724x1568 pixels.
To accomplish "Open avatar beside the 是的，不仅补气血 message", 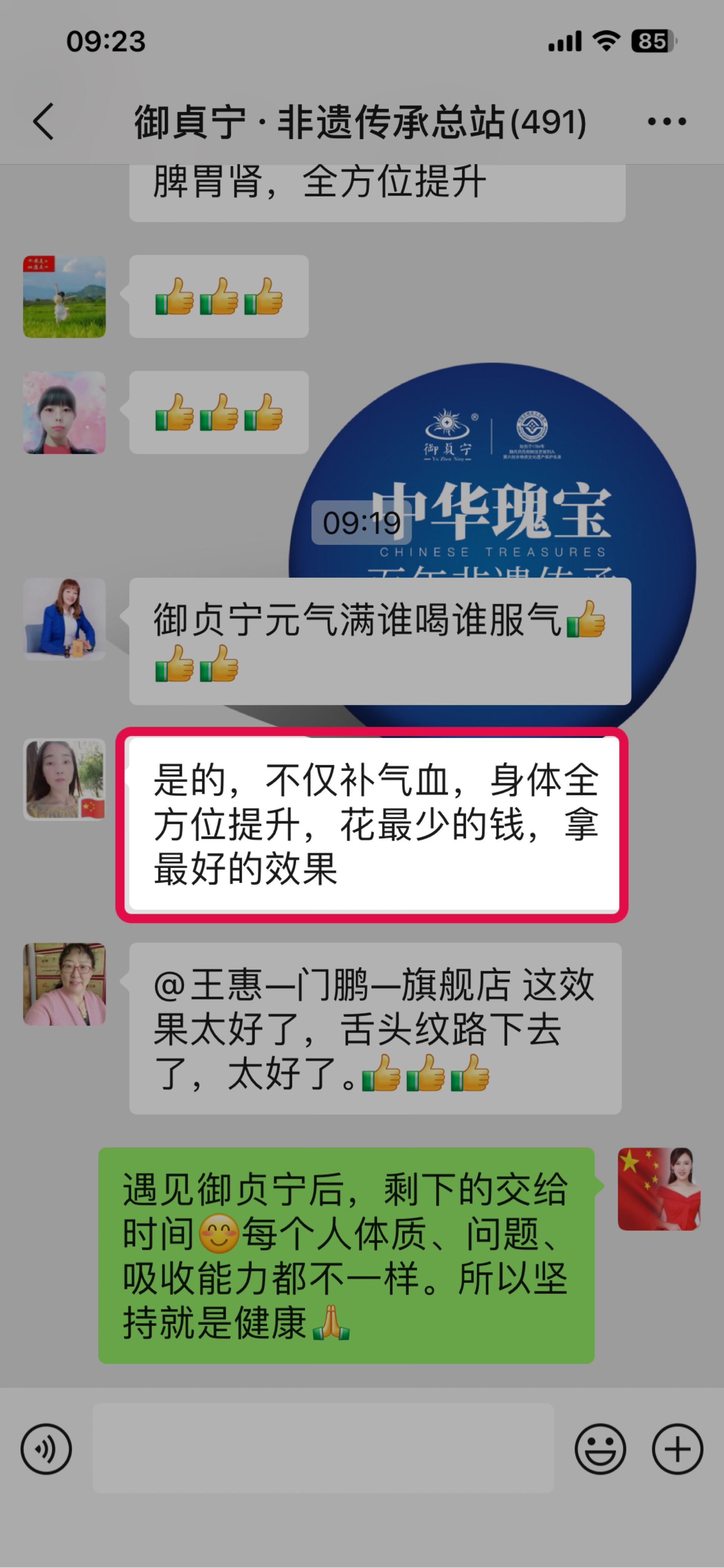I will [64, 780].
